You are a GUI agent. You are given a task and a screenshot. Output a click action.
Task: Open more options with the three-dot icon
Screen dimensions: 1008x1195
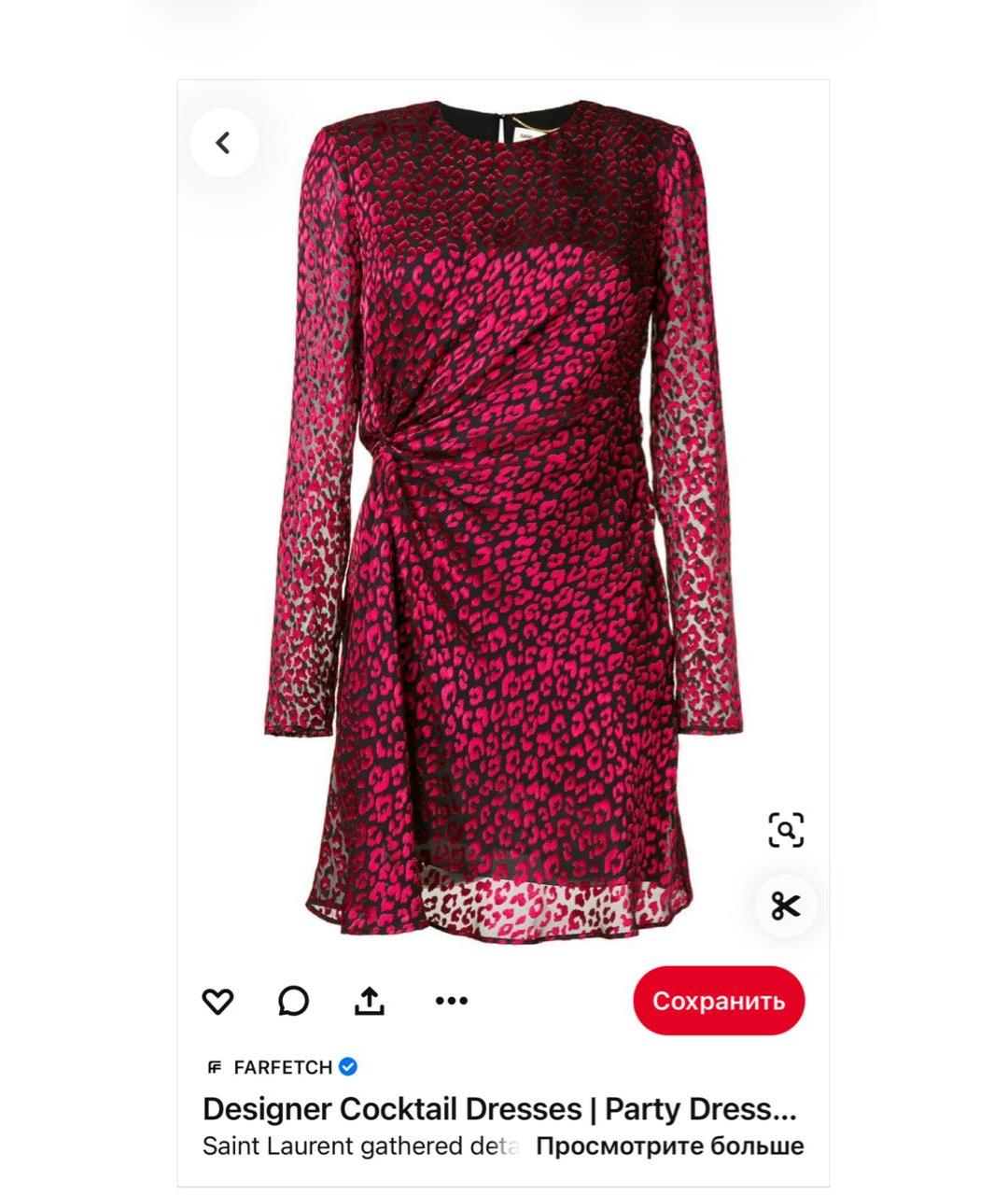click(x=451, y=1001)
